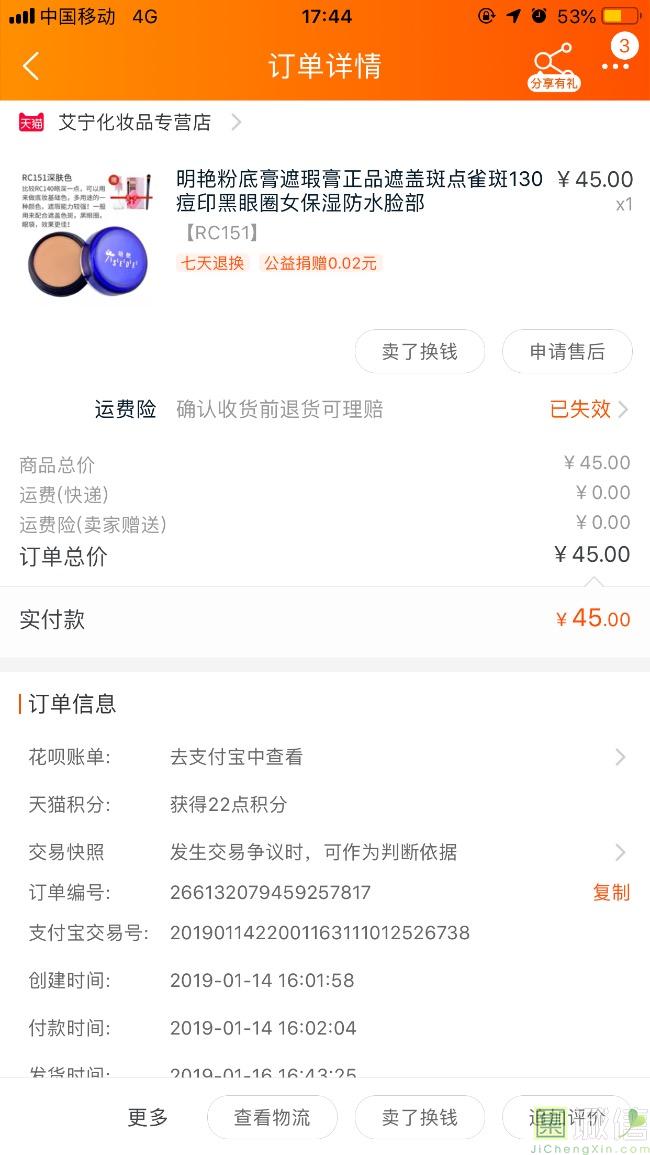Apply for after-sales via 申请售后

pyautogui.click(x=567, y=352)
